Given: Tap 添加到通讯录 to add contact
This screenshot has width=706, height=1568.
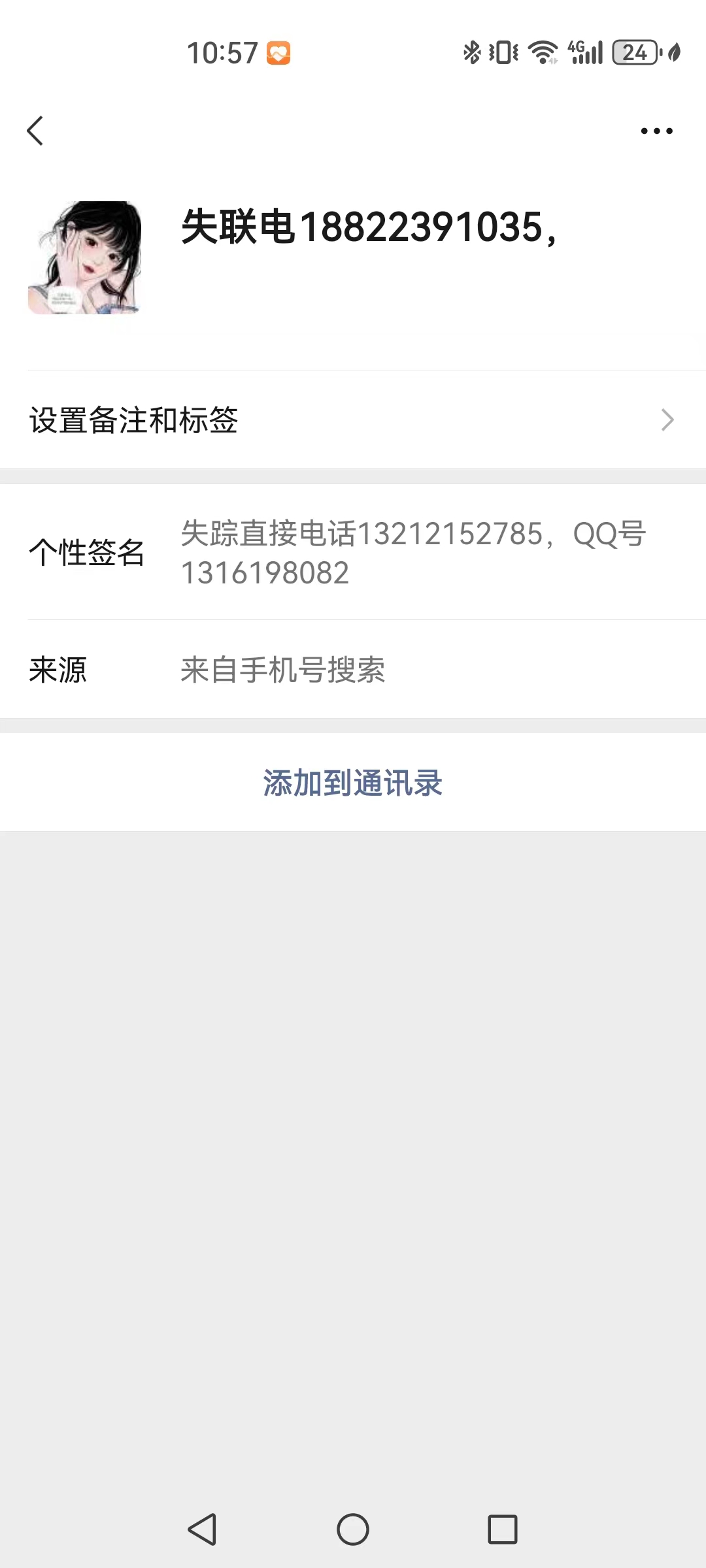Looking at the screenshot, I should click(353, 782).
